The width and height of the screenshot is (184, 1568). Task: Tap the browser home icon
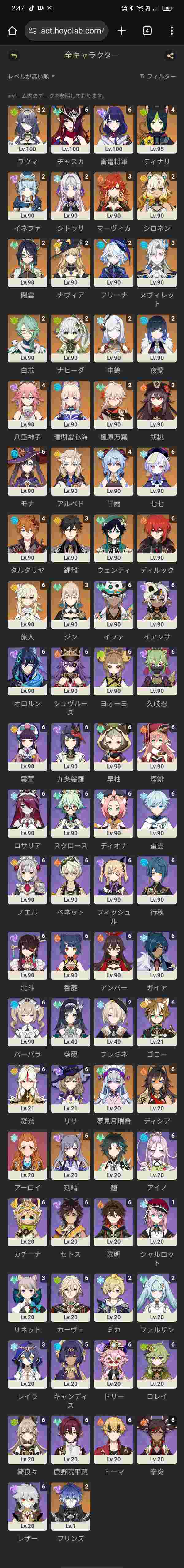pos(12,30)
